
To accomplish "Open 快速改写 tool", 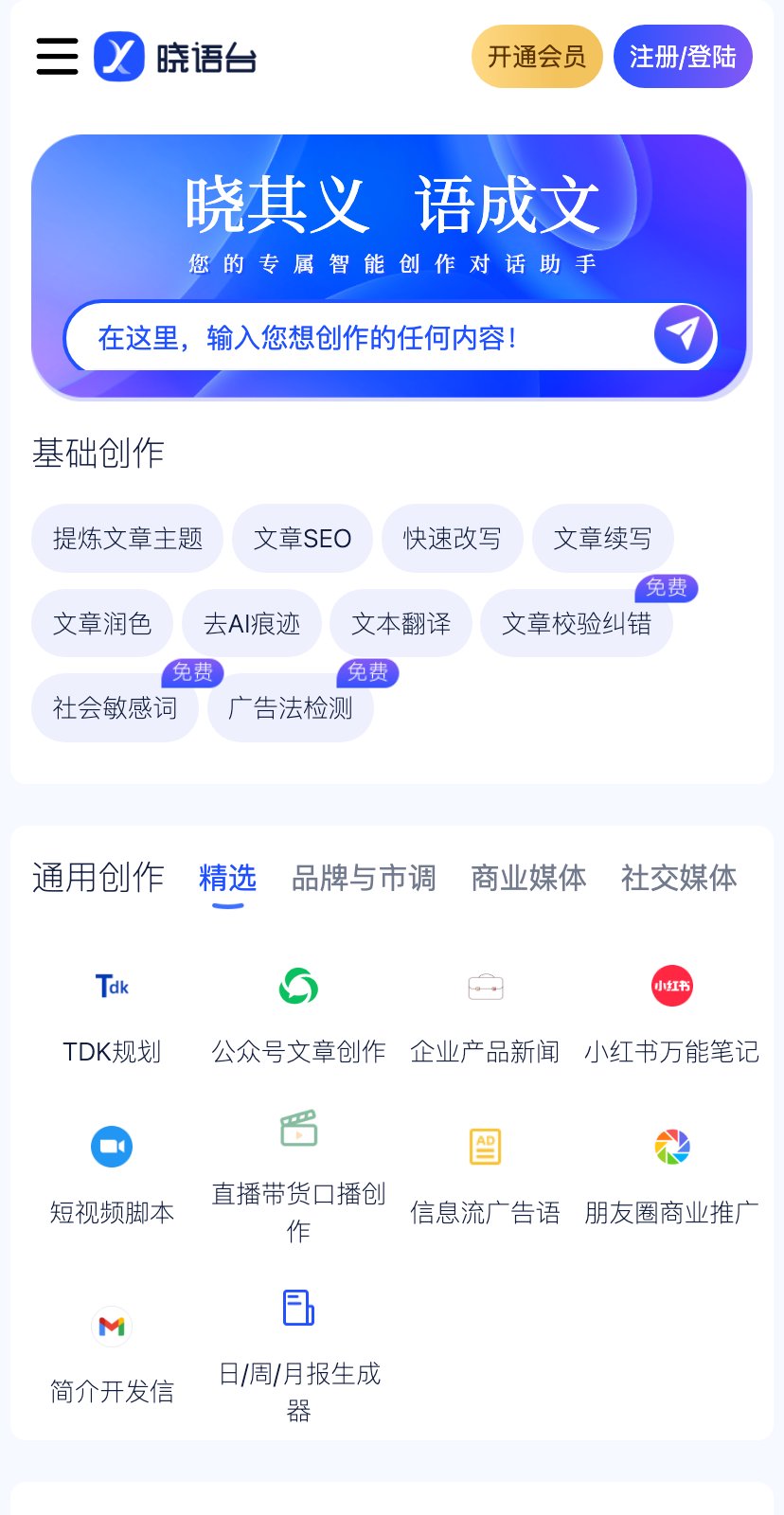I will point(453,539).
